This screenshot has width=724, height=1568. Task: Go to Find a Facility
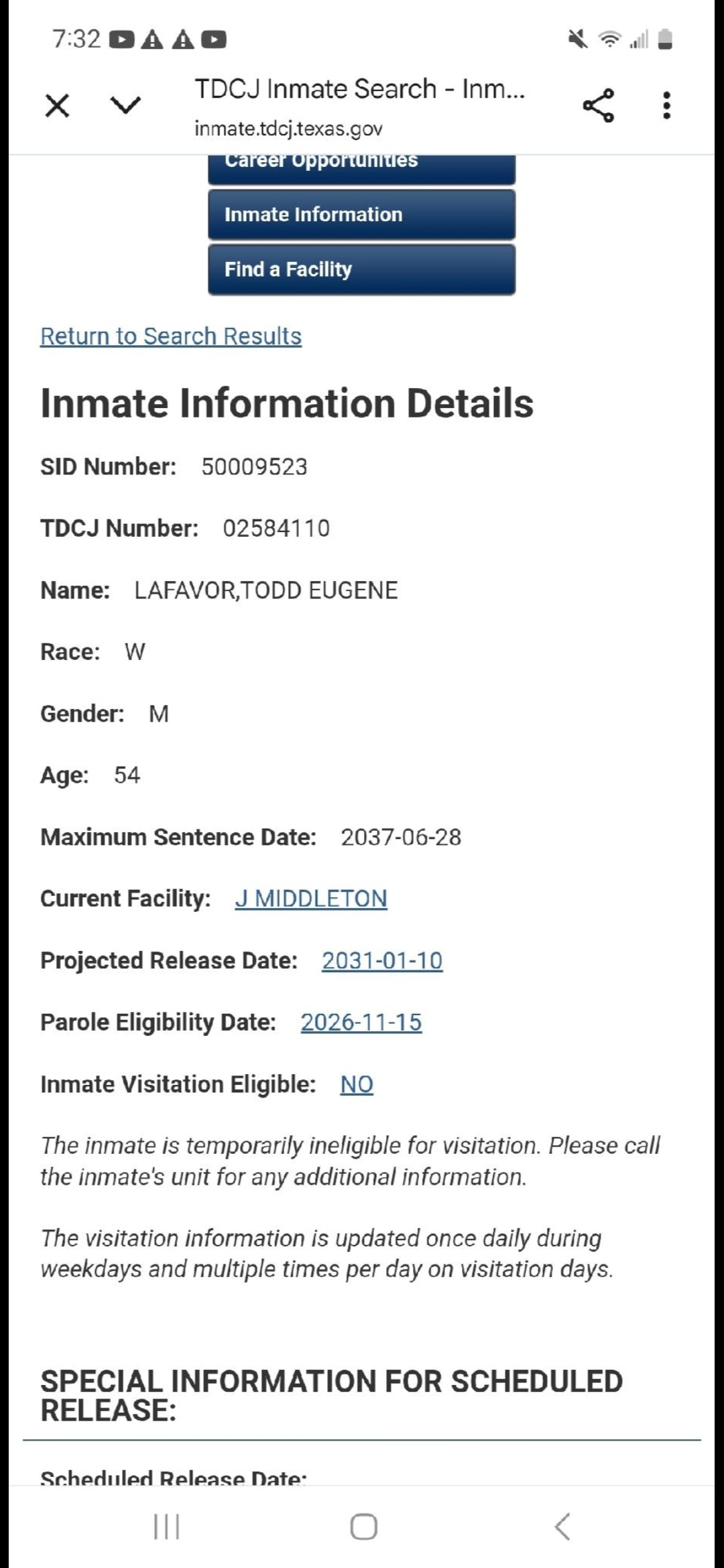click(x=361, y=269)
